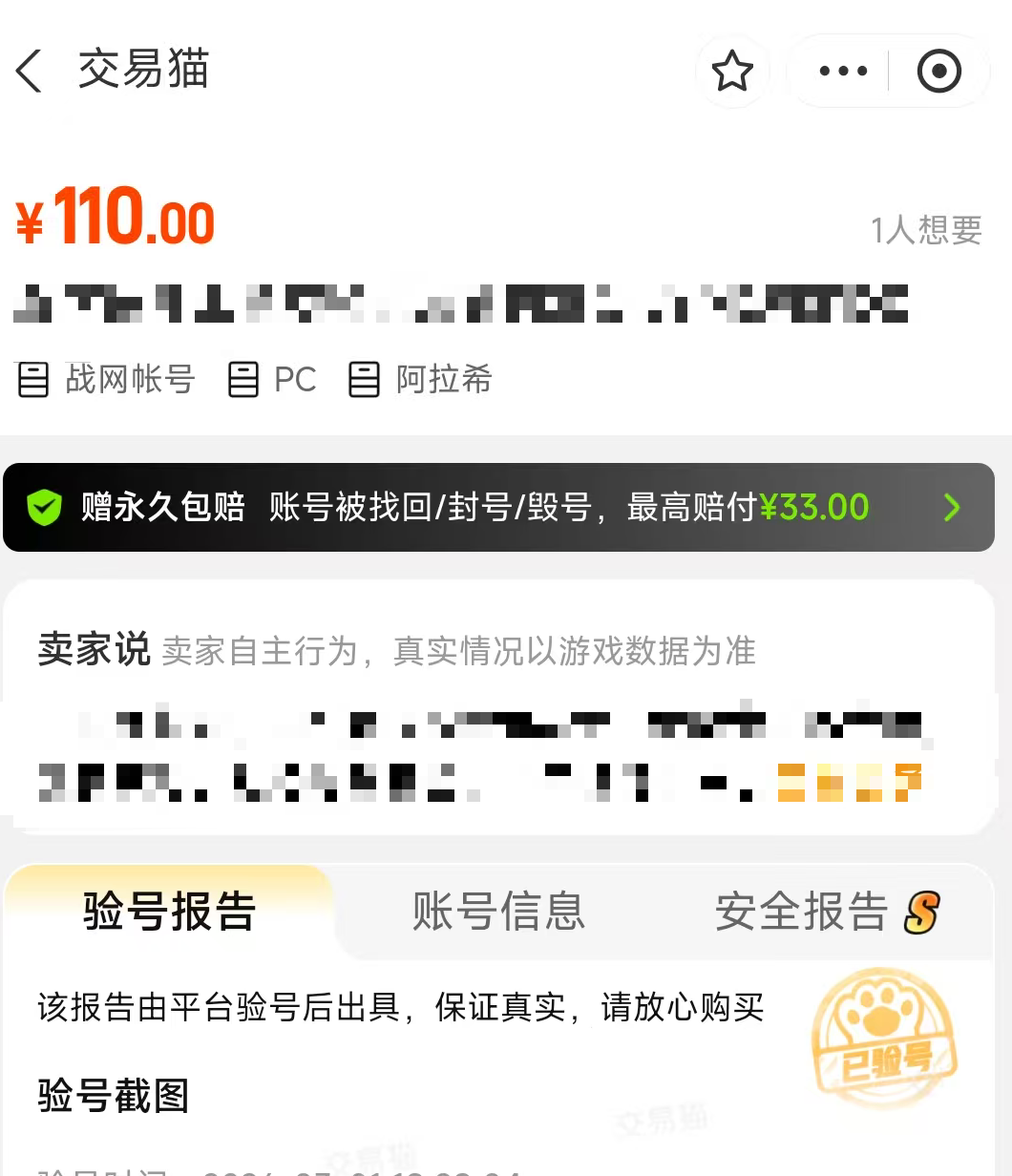This screenshot has height=1176, width=1012.
Task: Go back from the 交易猫 page
Action: pos(30,72)
